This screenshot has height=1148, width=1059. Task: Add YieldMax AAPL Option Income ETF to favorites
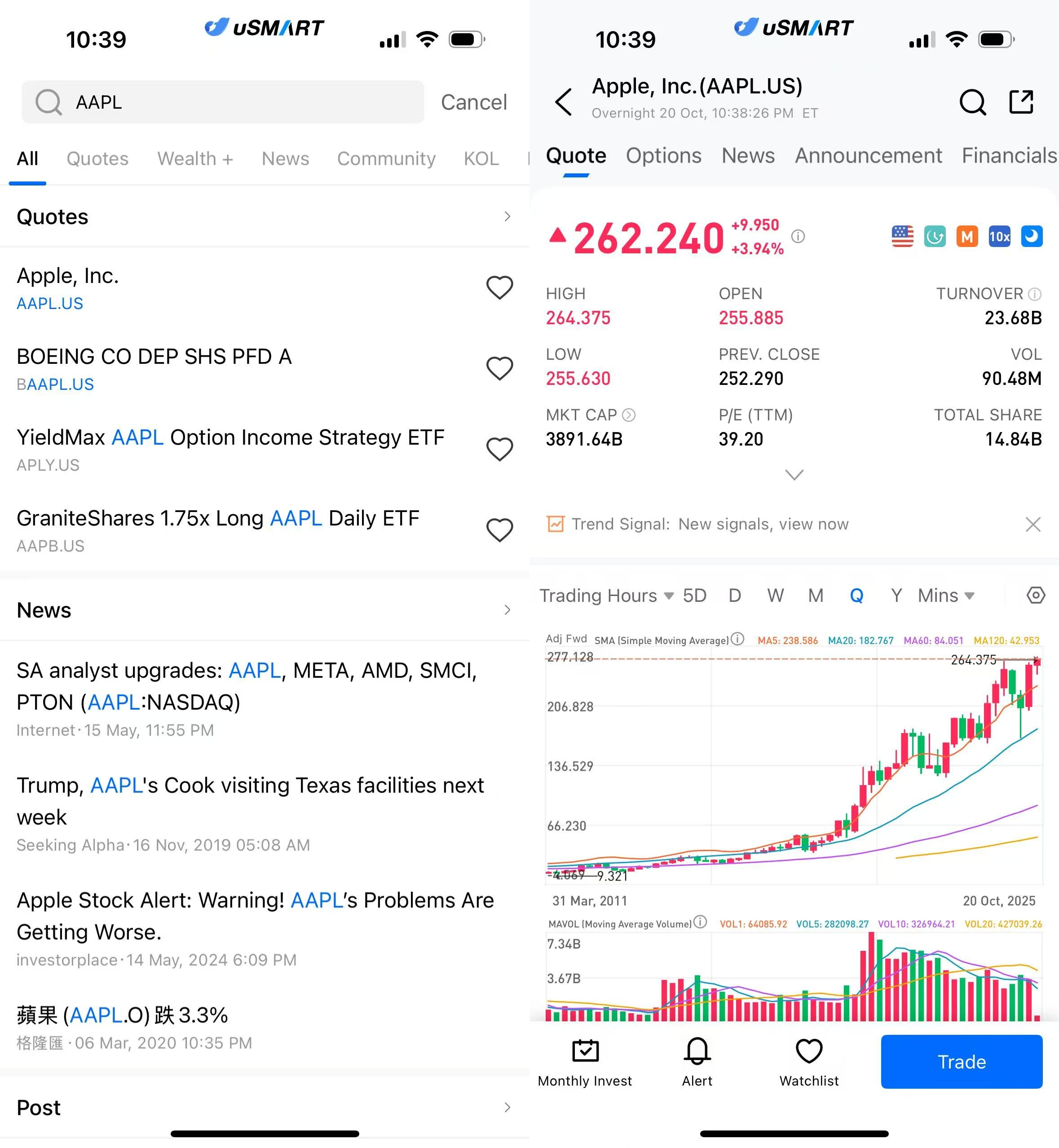(499, 449)
